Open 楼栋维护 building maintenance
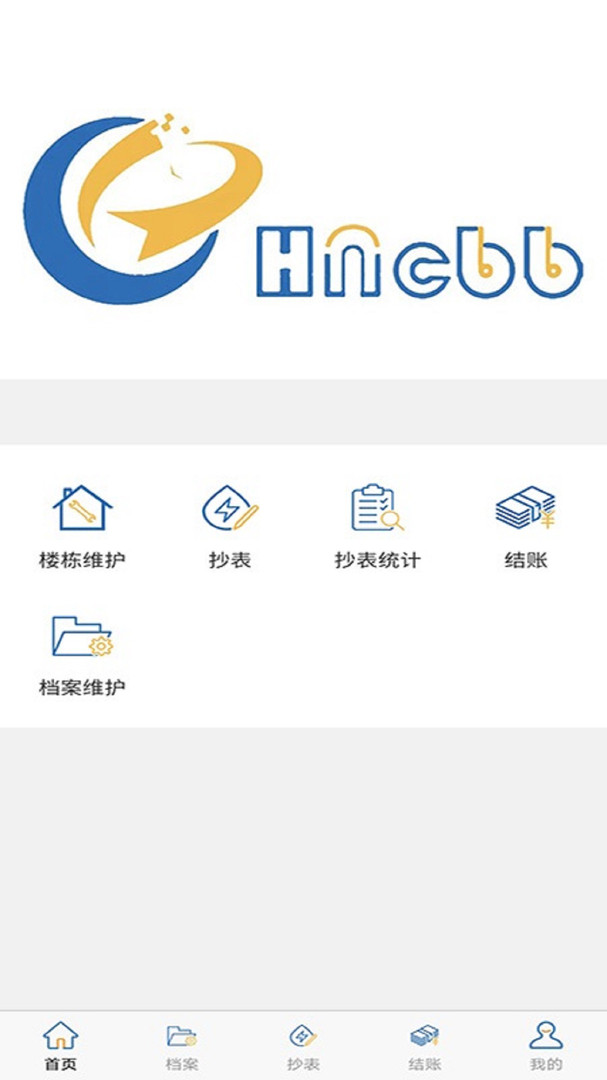The image size is (607, 1080). 82,526
